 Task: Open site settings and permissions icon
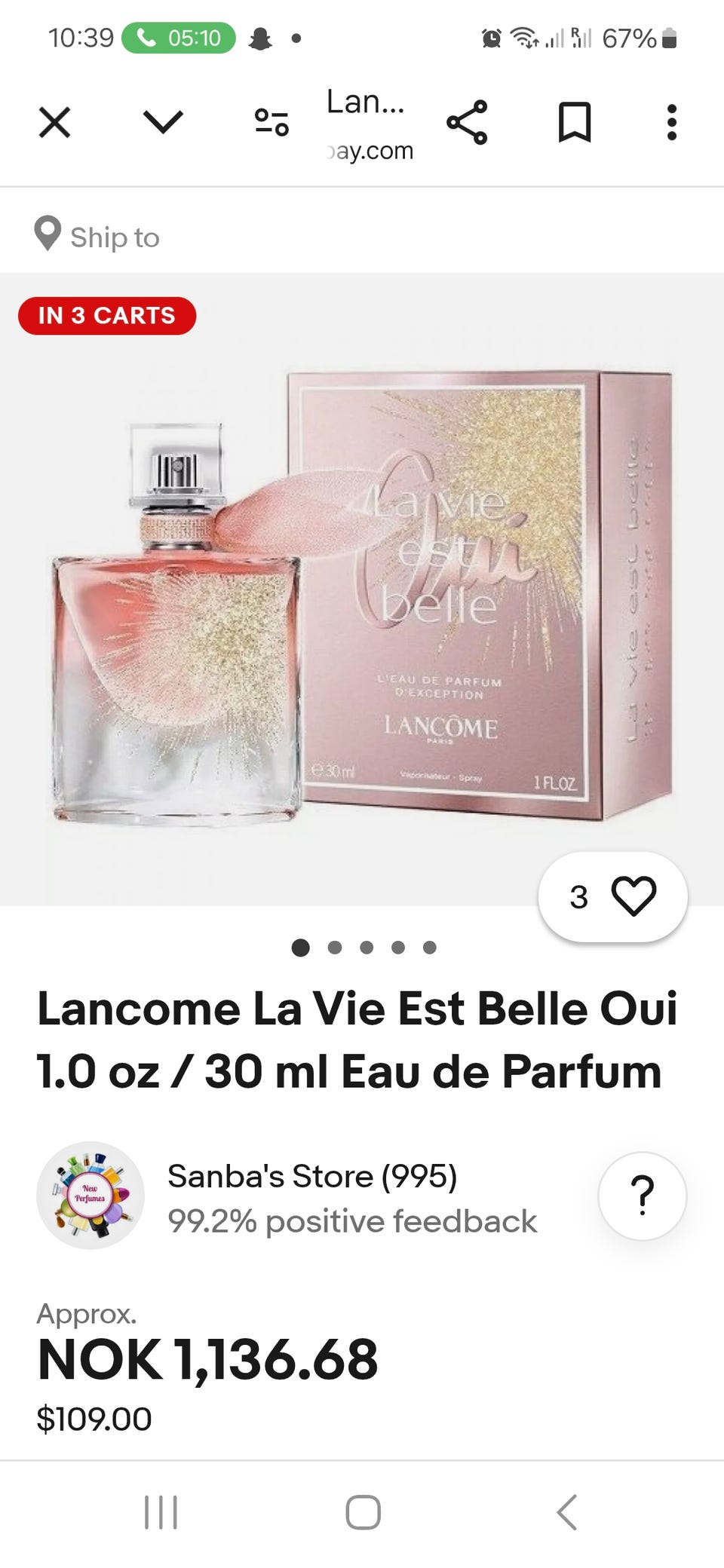coord(271,122)
